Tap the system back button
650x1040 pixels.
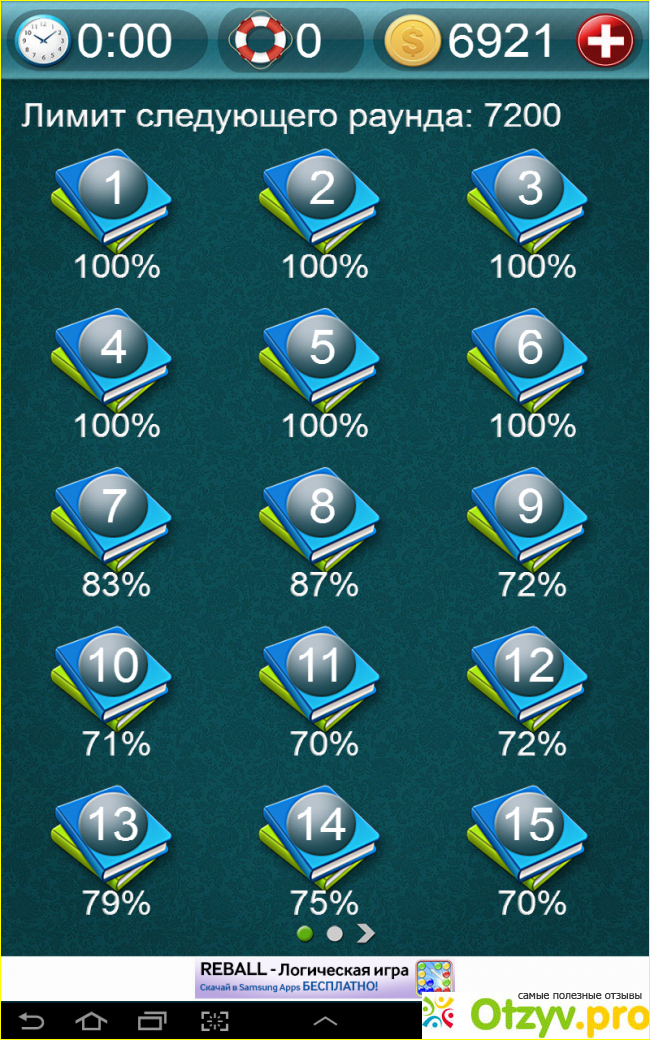click(x=32, y=1020)
